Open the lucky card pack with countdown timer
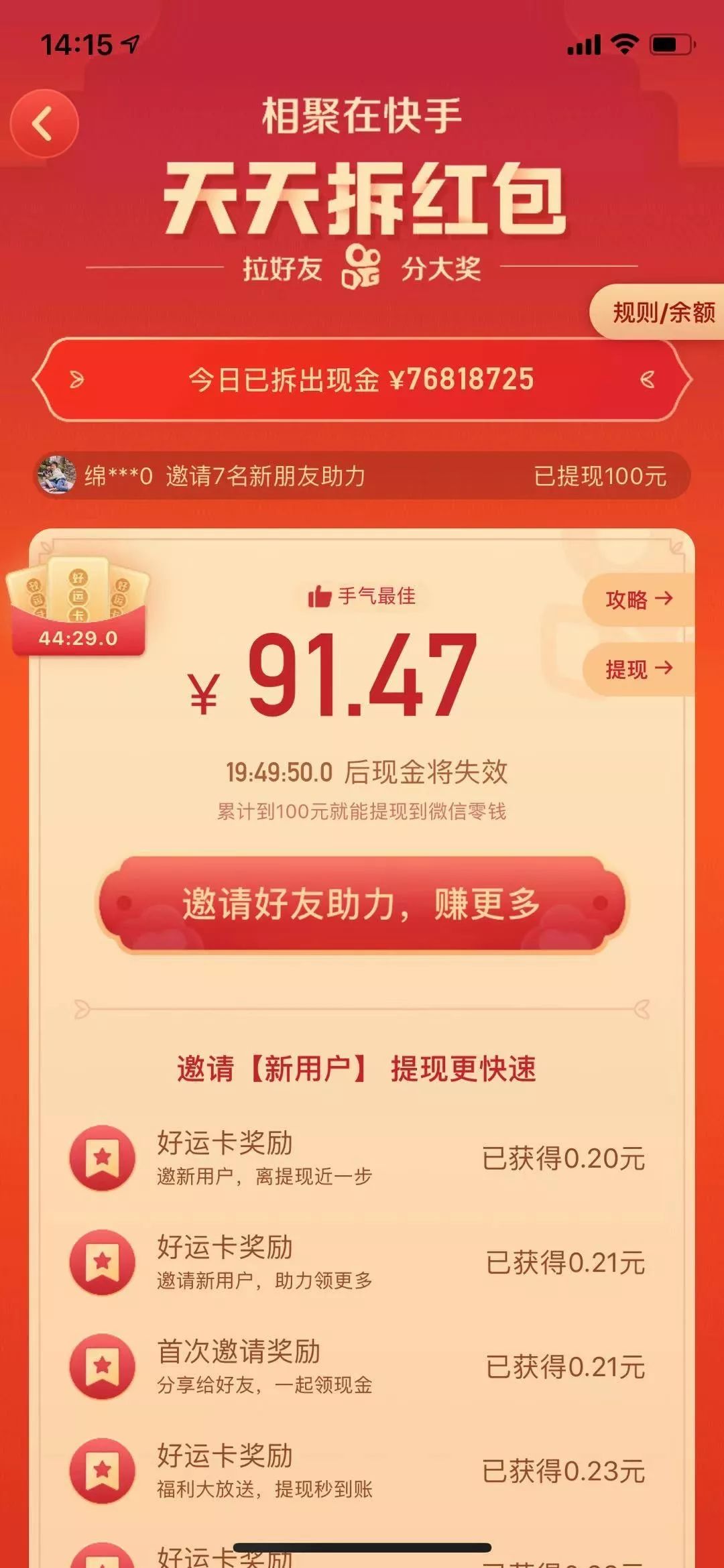 coord(78,606)
